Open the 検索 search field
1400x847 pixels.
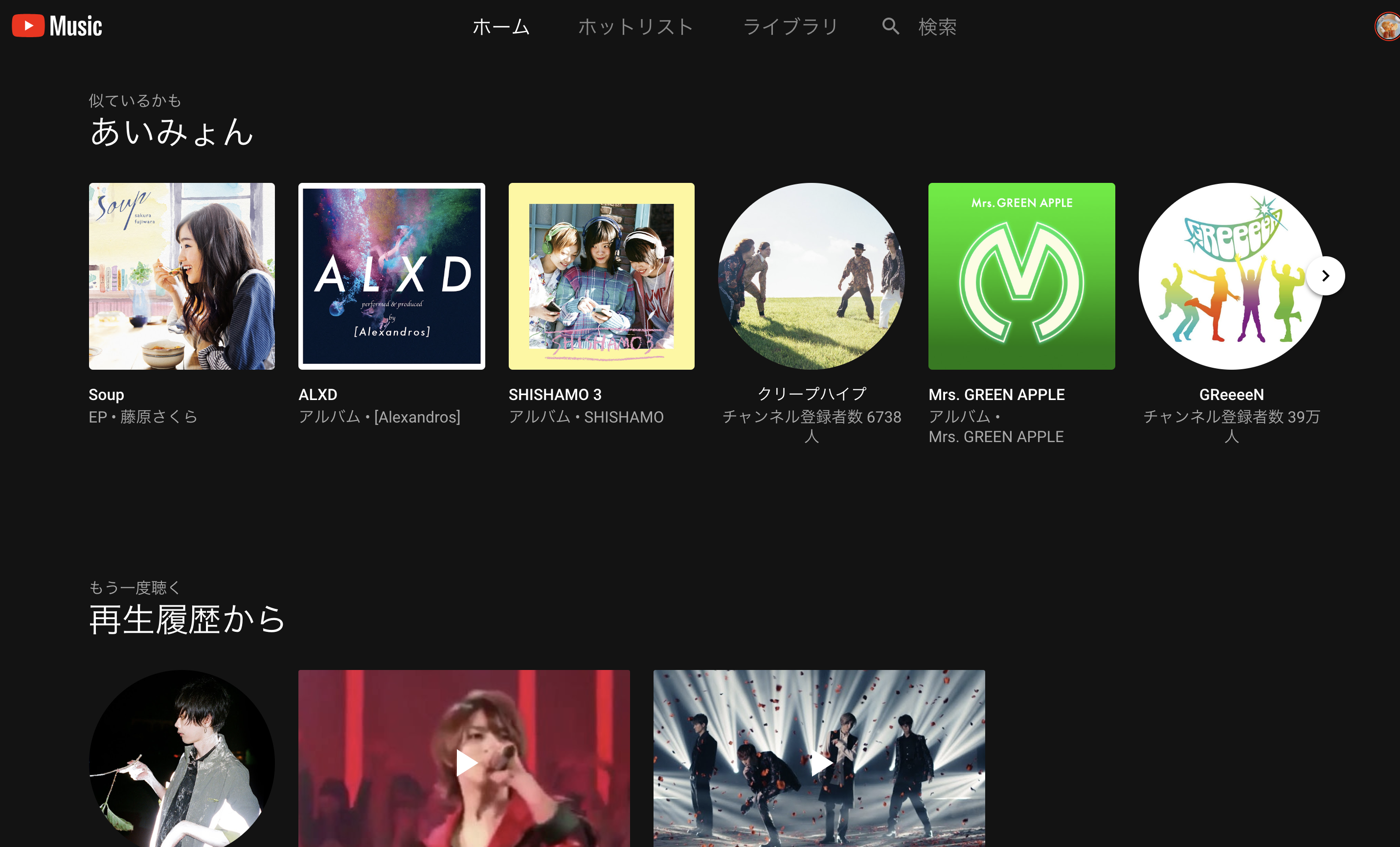(936, 27)
